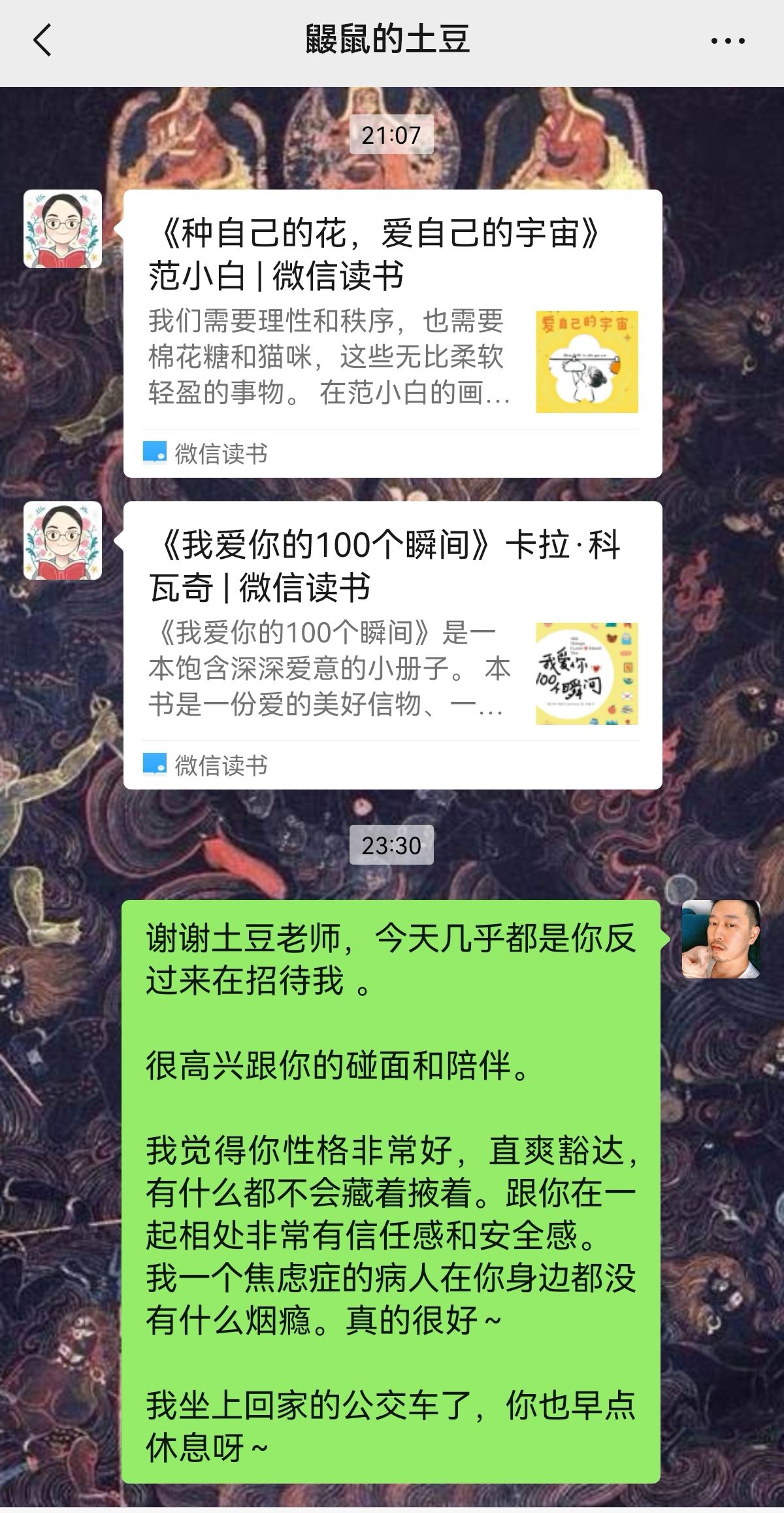Go back from the 鼹鼠的土豆 chat

(42, 41)
